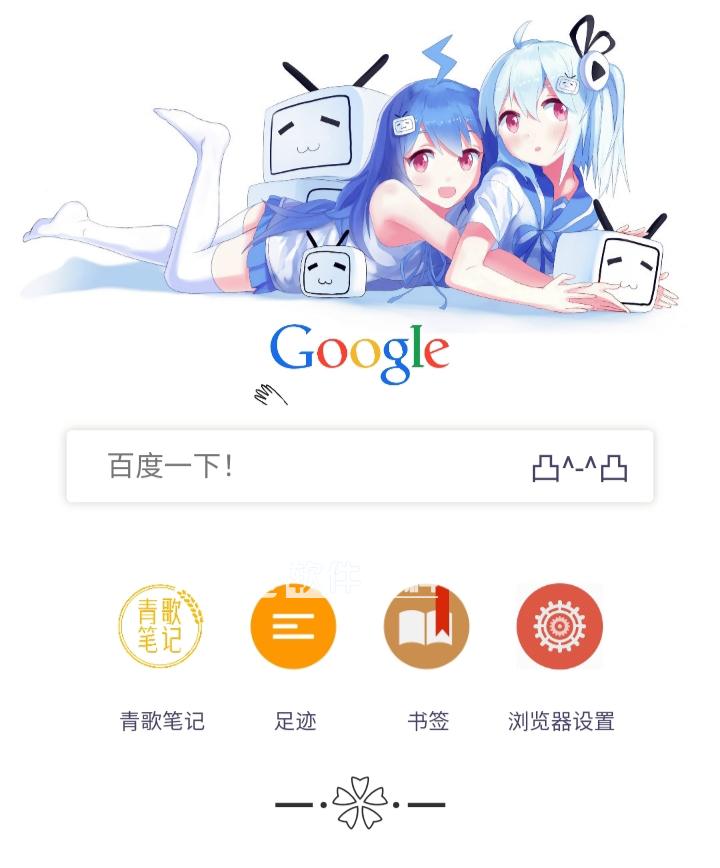Open the 青歌笔记 shortcut
The image size is (720, 868).
tap(162, 627)
